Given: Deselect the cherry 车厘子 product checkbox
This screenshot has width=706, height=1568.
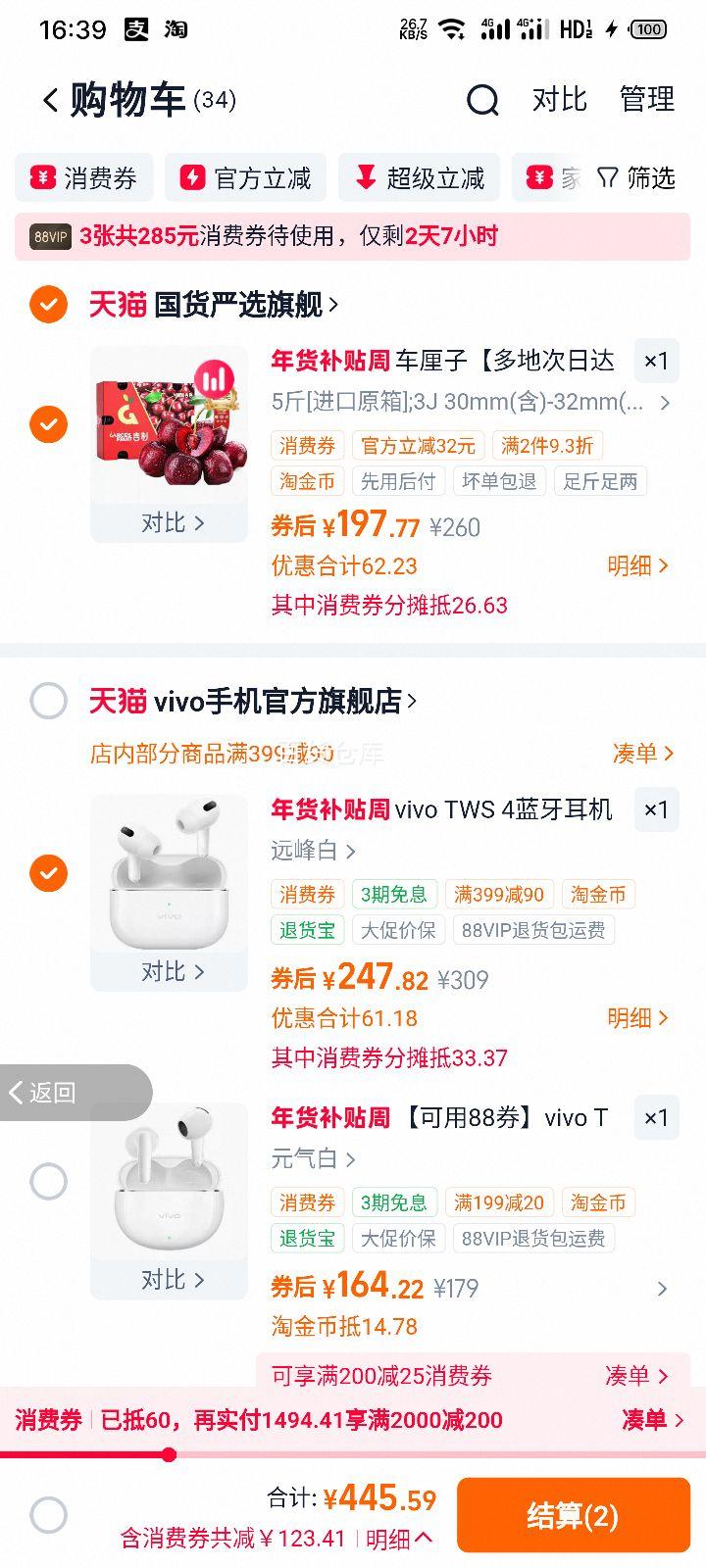Looking at the screenshot, I should [48, 424].
